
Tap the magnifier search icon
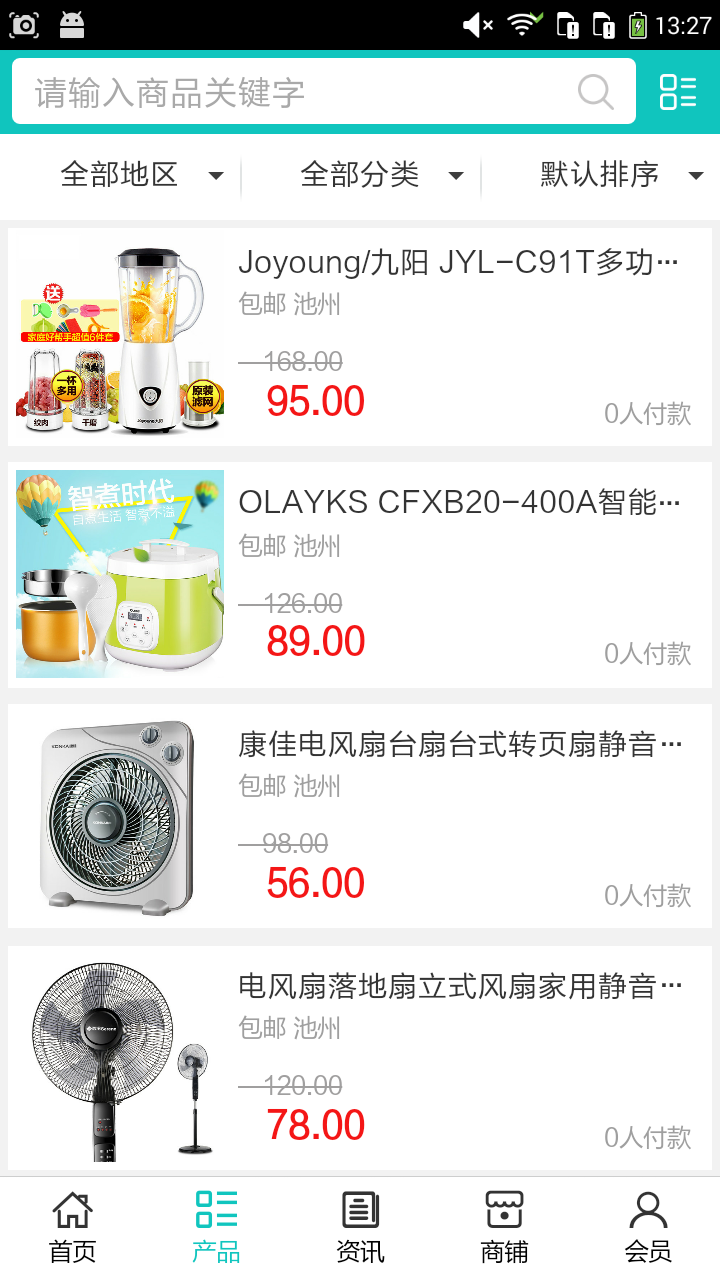coord(595,92)
